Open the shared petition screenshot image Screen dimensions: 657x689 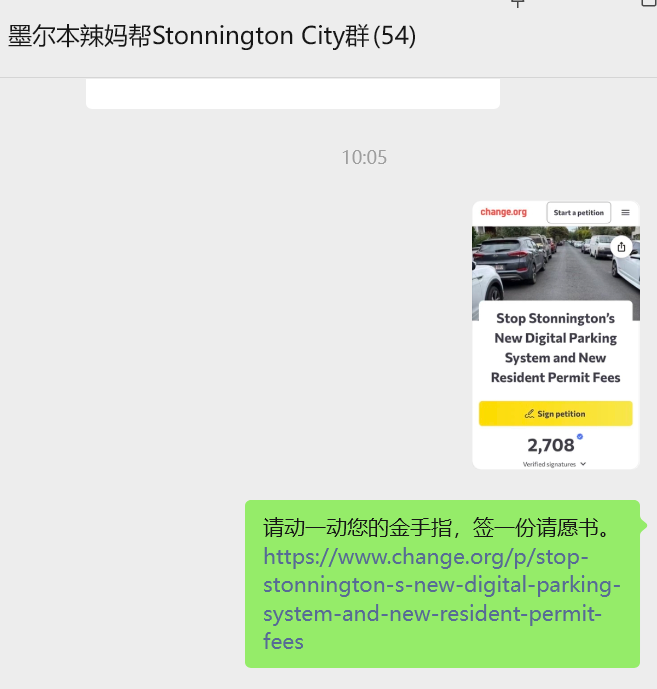tap(555, 334)
